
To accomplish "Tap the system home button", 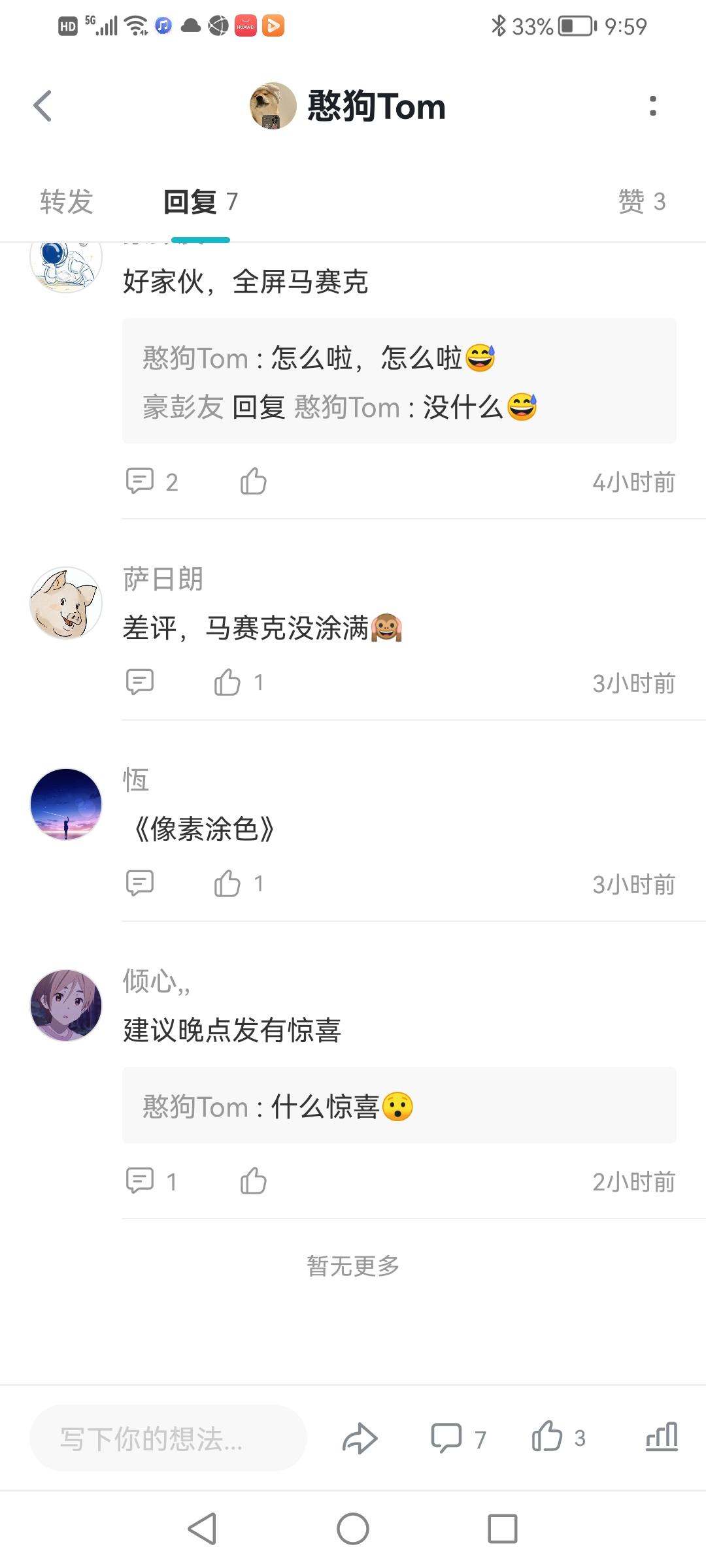I will point(353,1529).
